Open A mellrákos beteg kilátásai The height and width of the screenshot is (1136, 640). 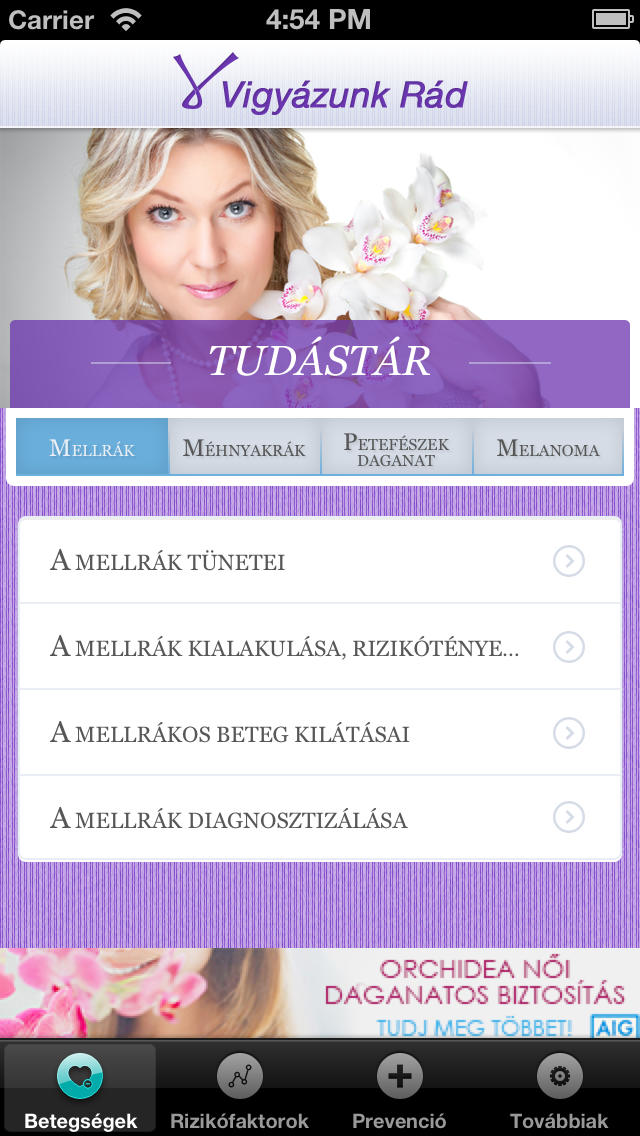click(320, 733)
